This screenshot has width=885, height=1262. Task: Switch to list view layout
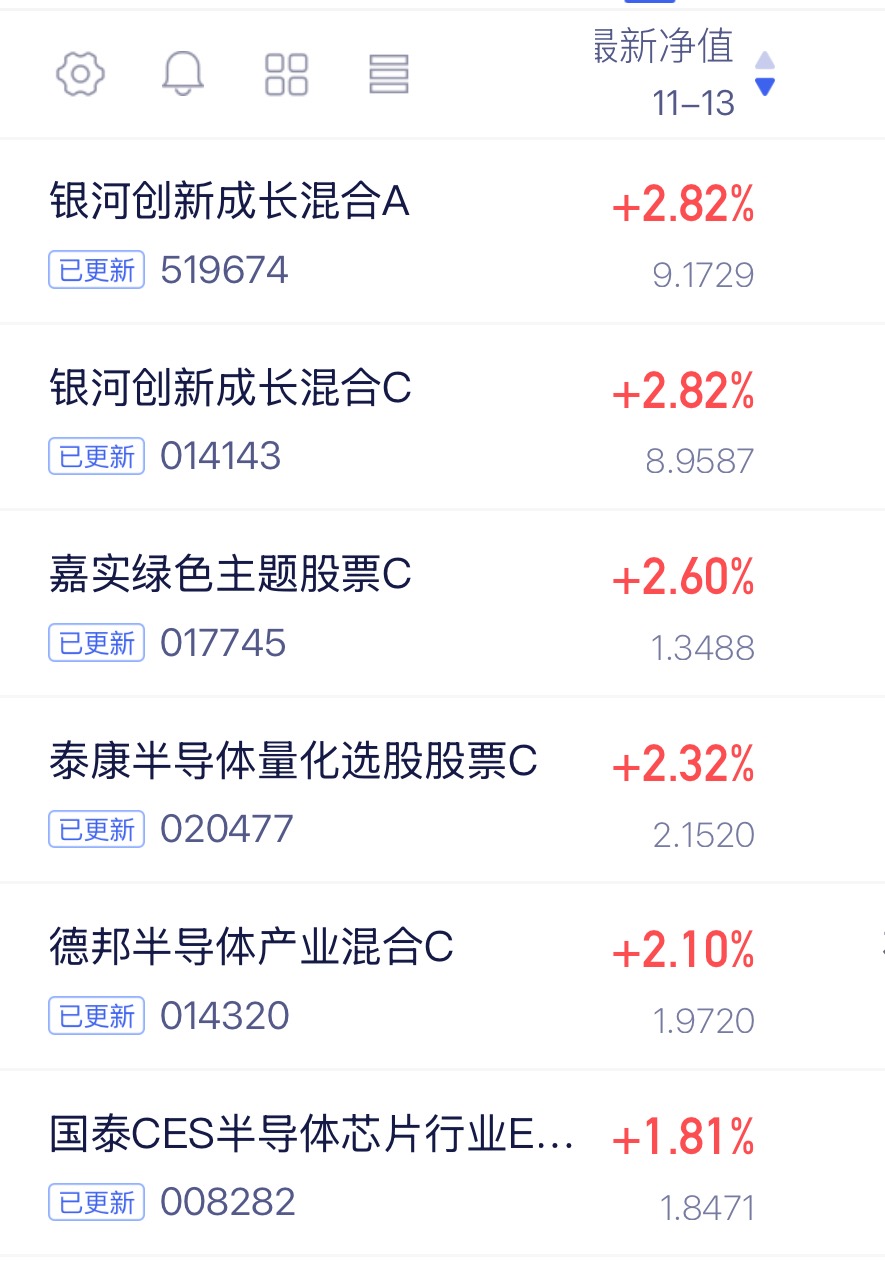[389, 75]
